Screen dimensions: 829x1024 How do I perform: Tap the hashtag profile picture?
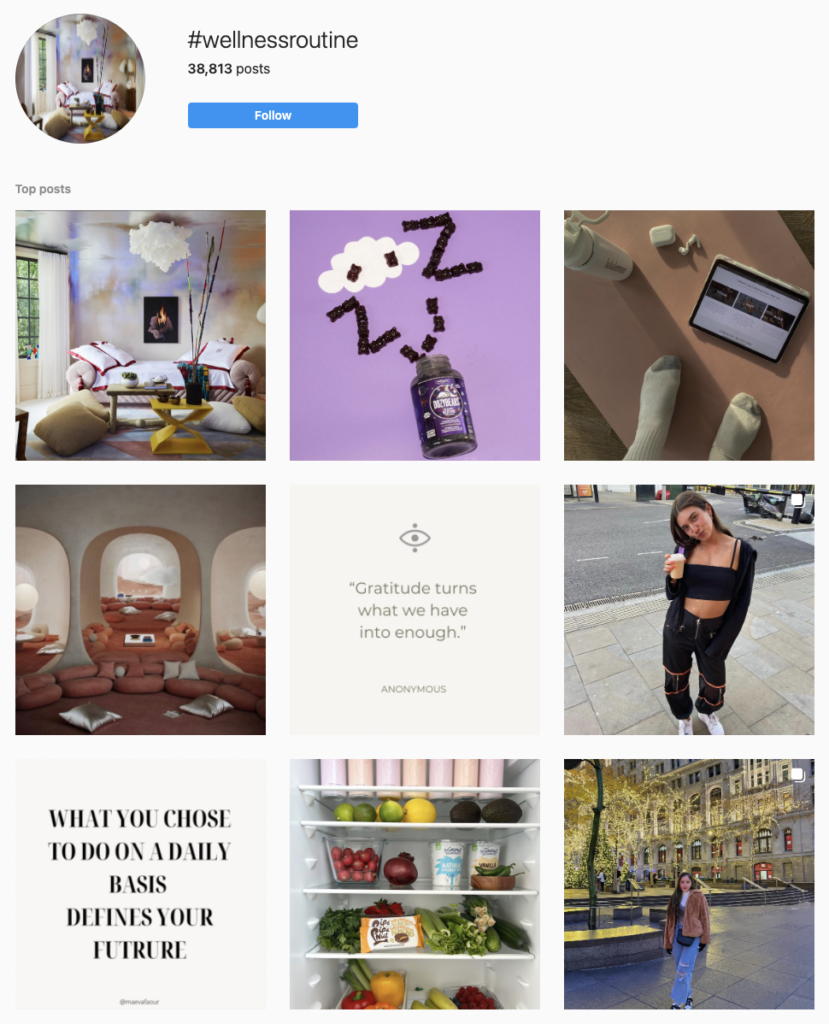pyautogui.click(x=80, y=78)
